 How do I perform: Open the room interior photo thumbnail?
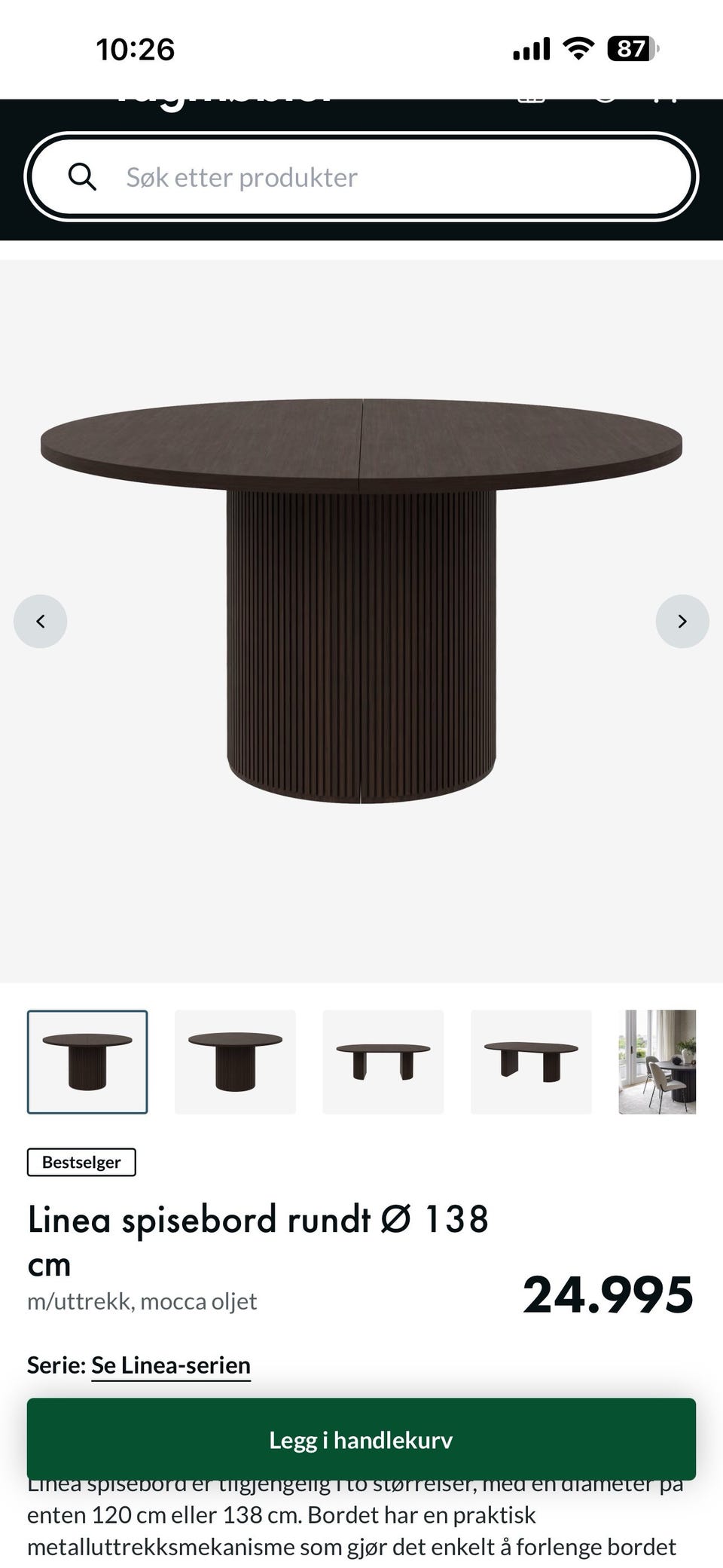pyautogui.click(x=657, y=1062)
